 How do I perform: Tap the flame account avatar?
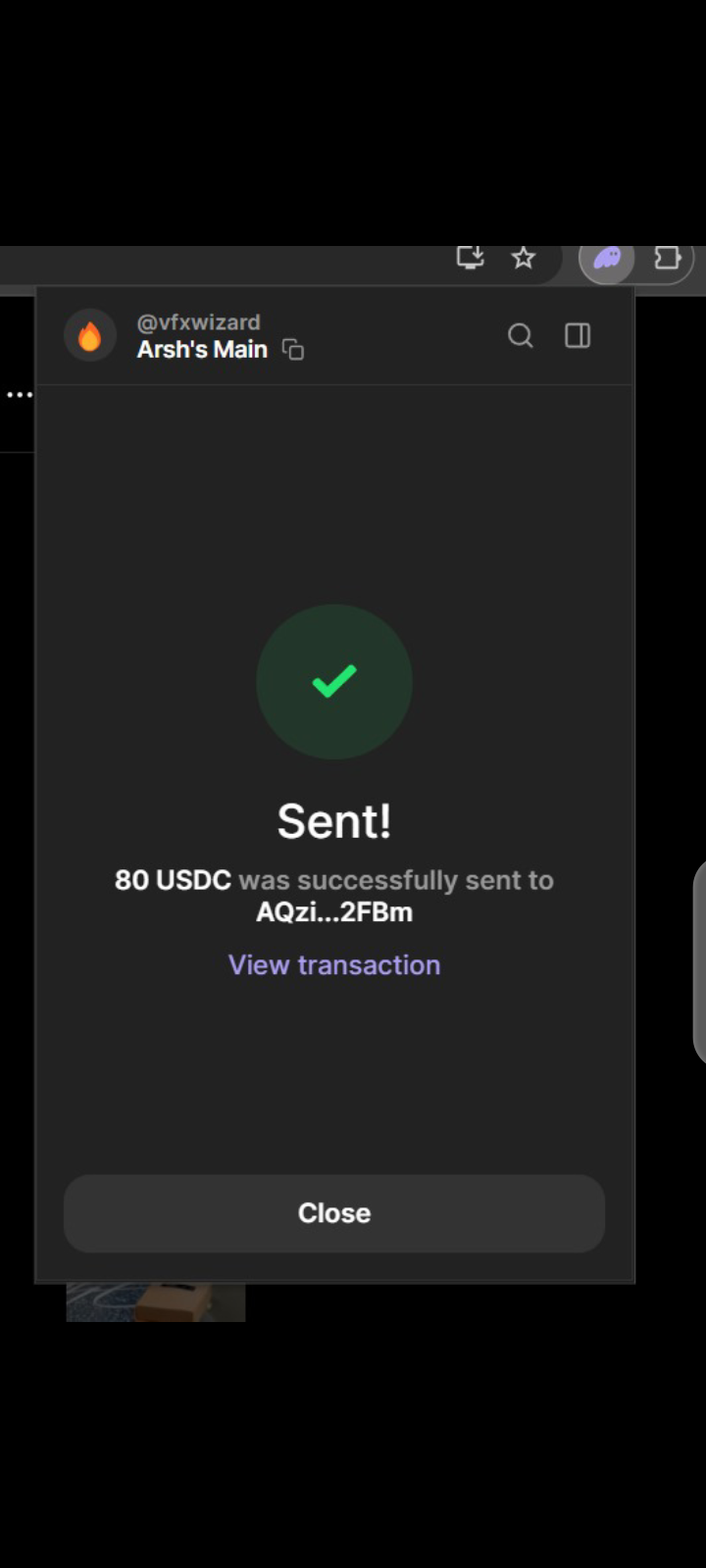(90, 336)
